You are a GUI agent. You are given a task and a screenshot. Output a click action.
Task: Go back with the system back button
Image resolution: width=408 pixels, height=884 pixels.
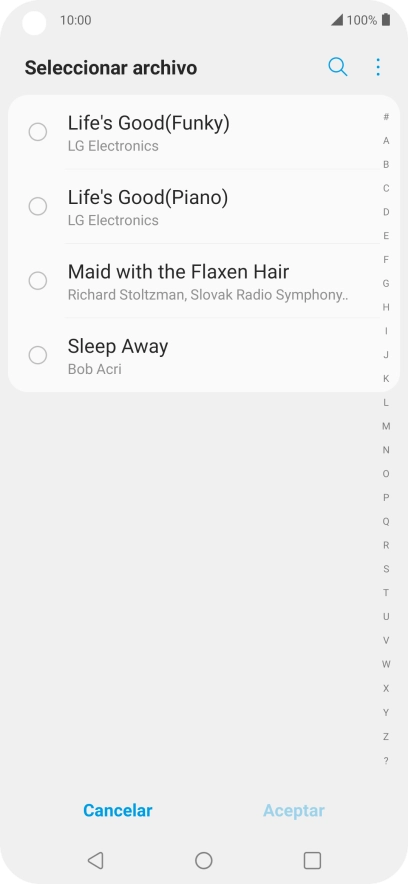click(x=95, y=860)
